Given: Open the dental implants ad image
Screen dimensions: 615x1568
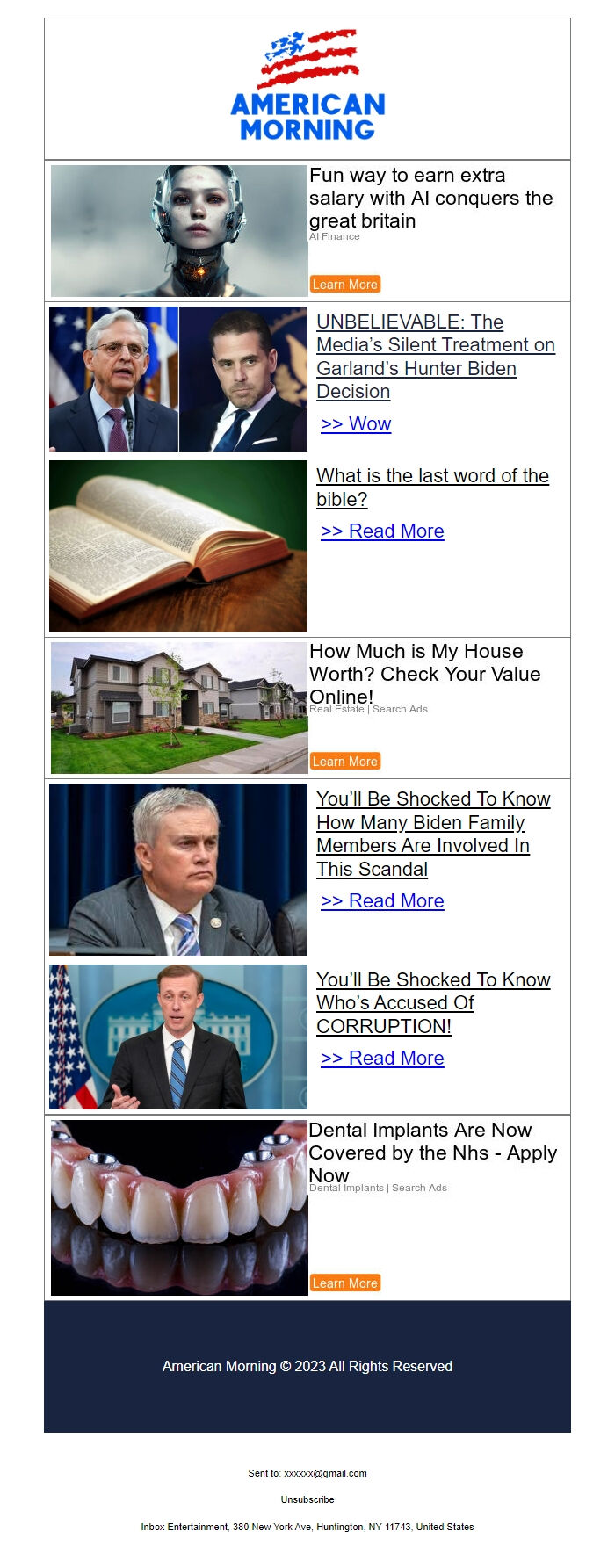Looking at the screenshot, I should click(179, 1207).
